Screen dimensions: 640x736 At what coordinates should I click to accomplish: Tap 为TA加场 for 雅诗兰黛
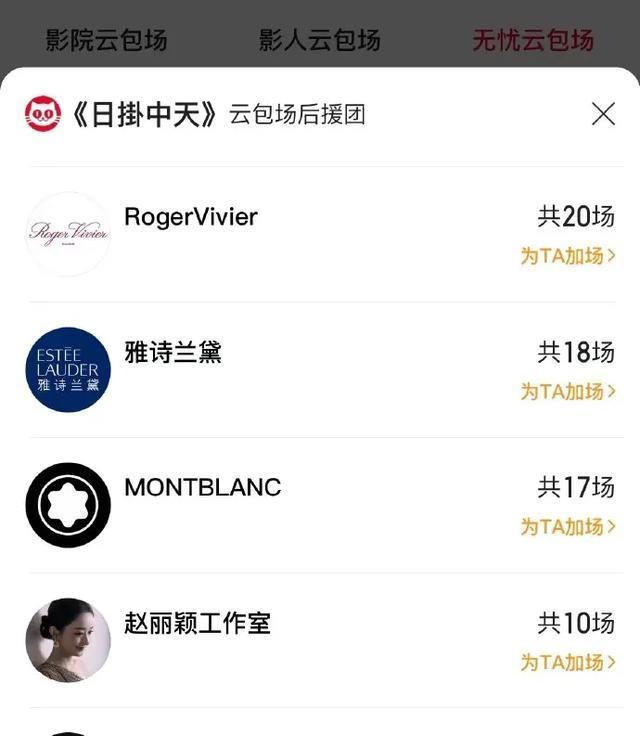coord(567,392)
